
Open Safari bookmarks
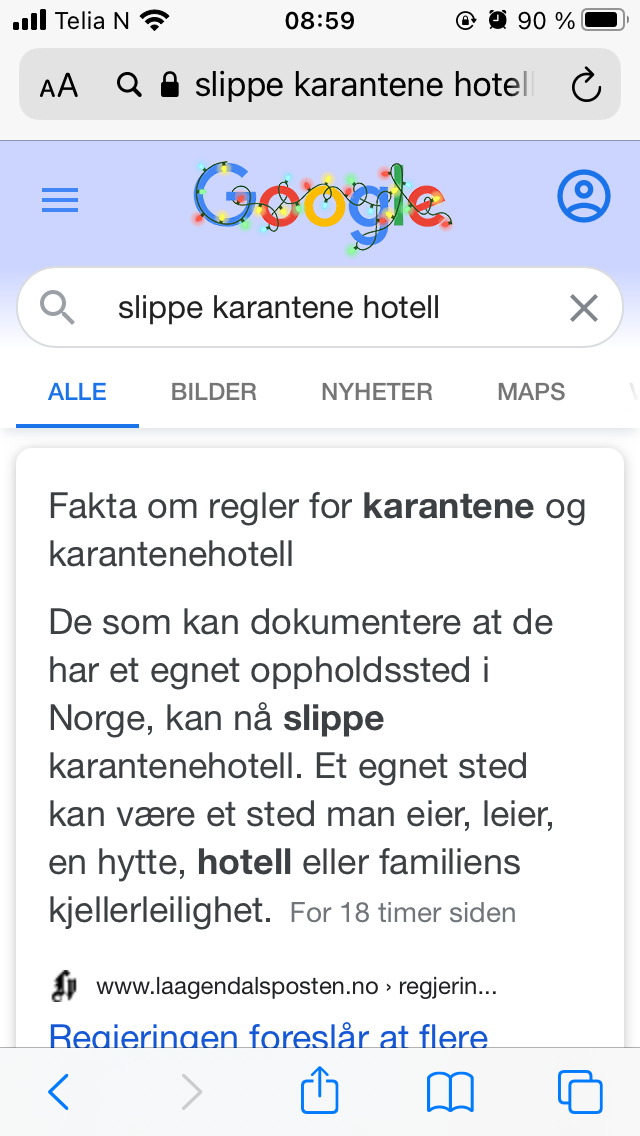pos(450,1093)
